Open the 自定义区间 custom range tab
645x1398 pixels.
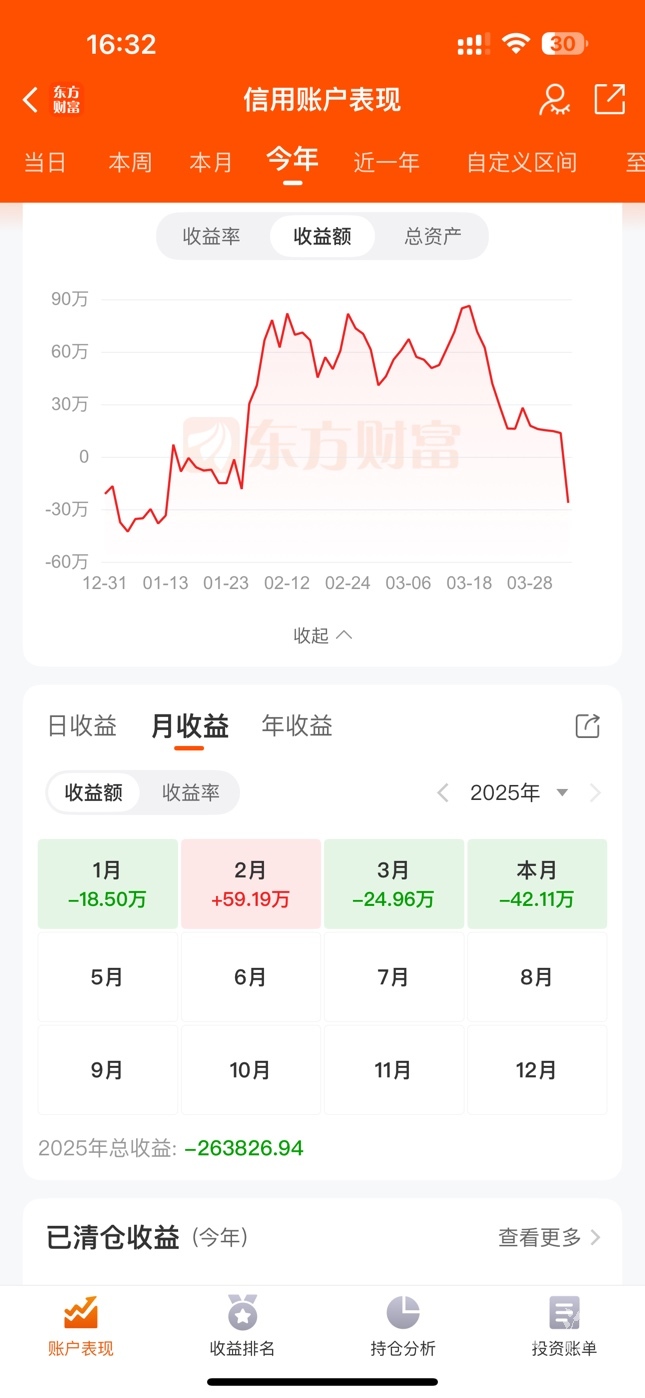pyautogui.click(x=521, y=162)
